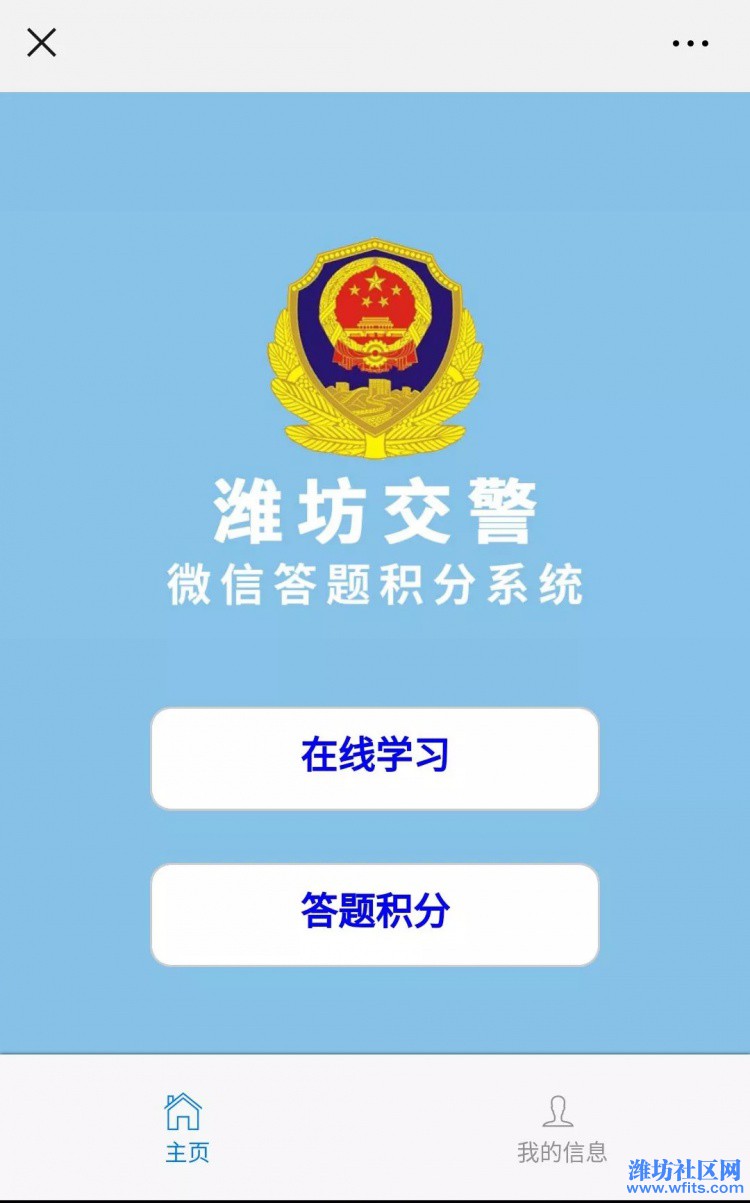The height and width of the screenshot is (1203, 750).
Task: Switch to the 主页 home tab
Action: 186,1128
